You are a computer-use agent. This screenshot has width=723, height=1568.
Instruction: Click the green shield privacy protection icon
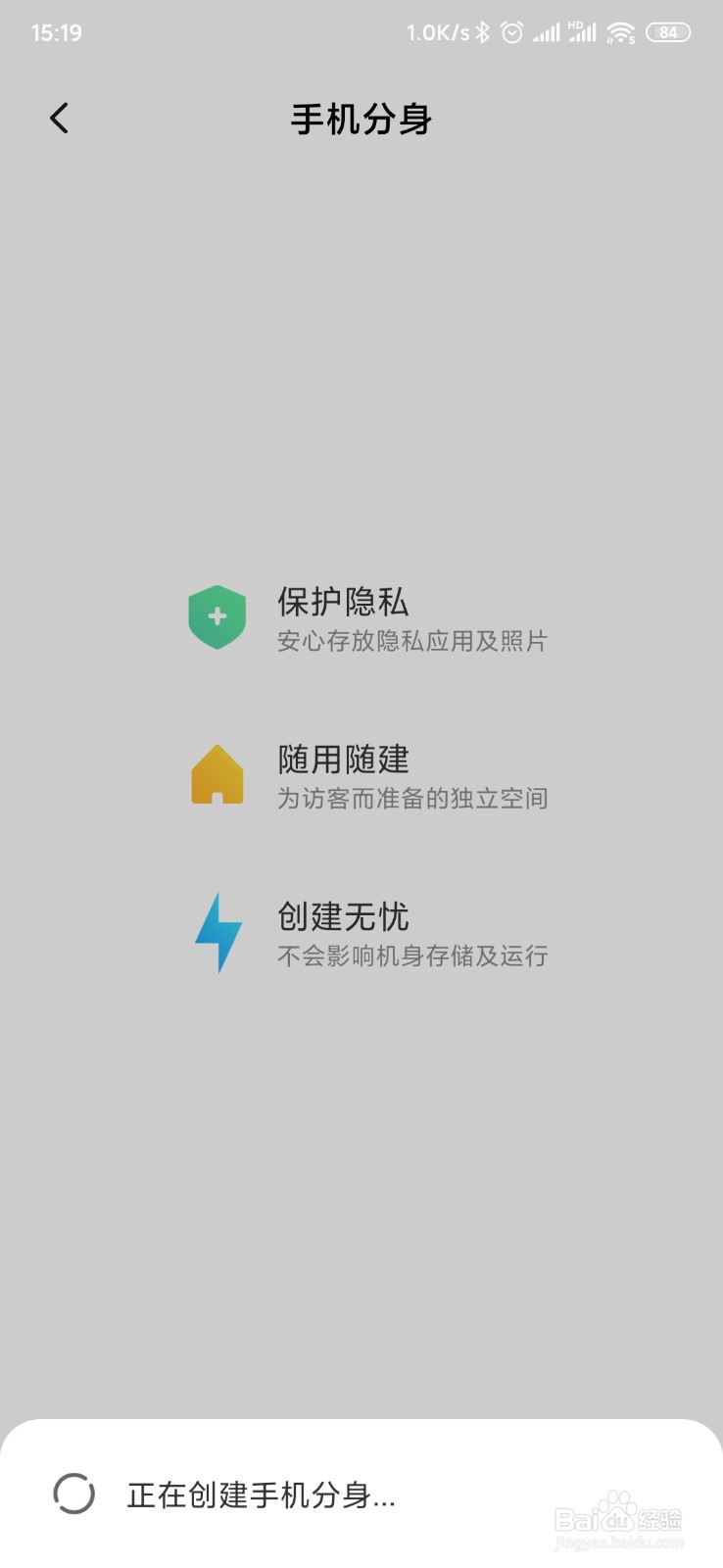pos(217,617)
